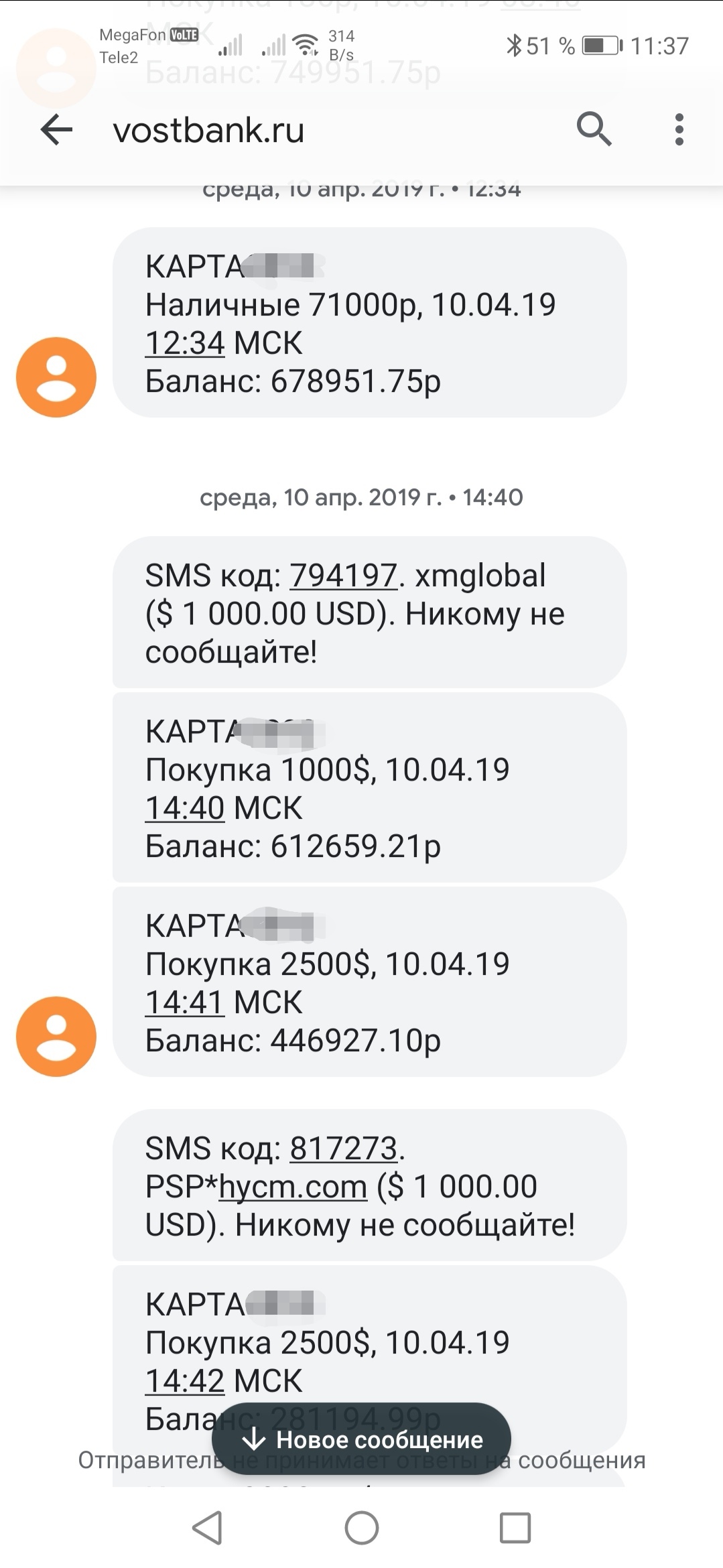The width and height of the screenshot is (723, 1568).
Task: Tap the 14:41 time link
Action: coord(184,1002)
